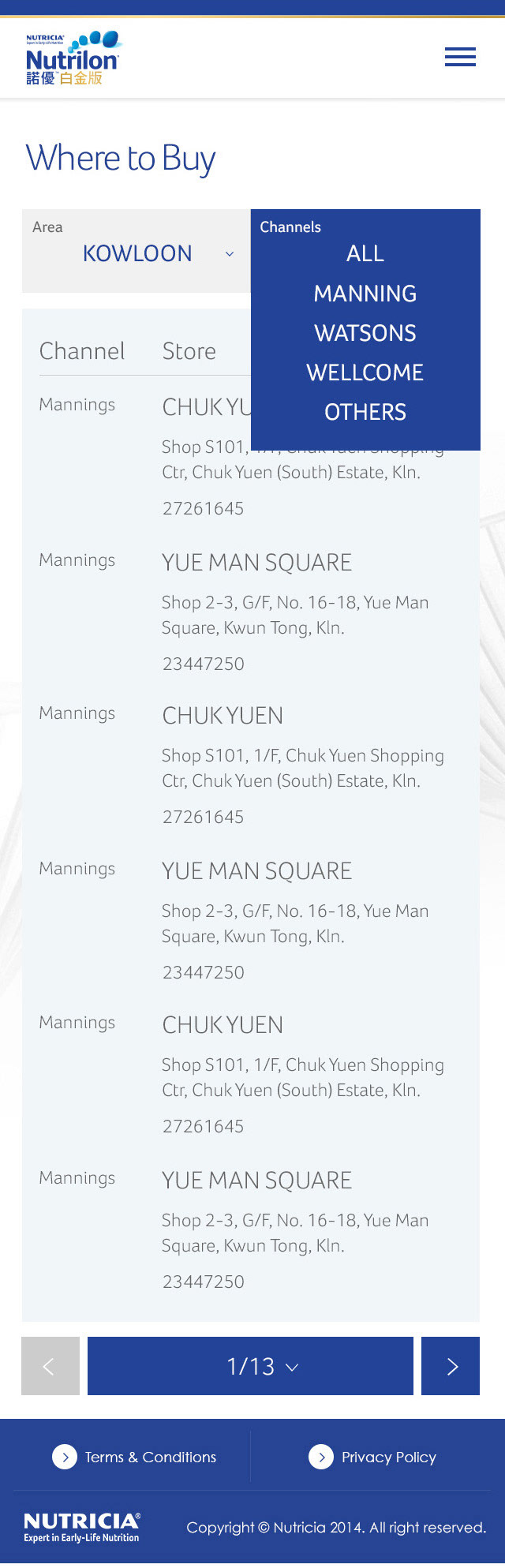Open the 1/13 page selector

tap(250, 1366)
